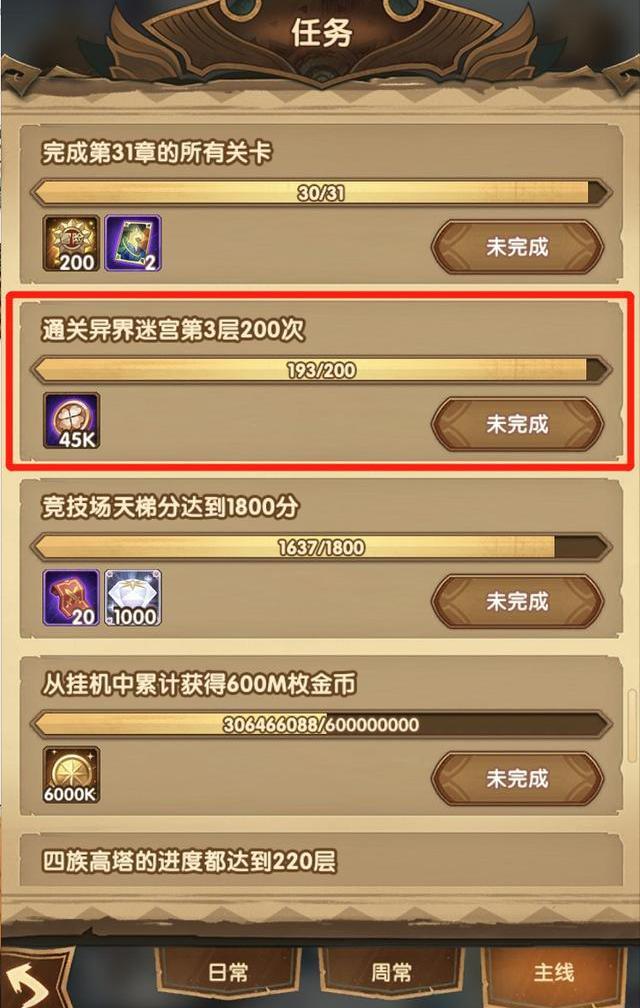Tap the back arrow to exit tasks

28,983
